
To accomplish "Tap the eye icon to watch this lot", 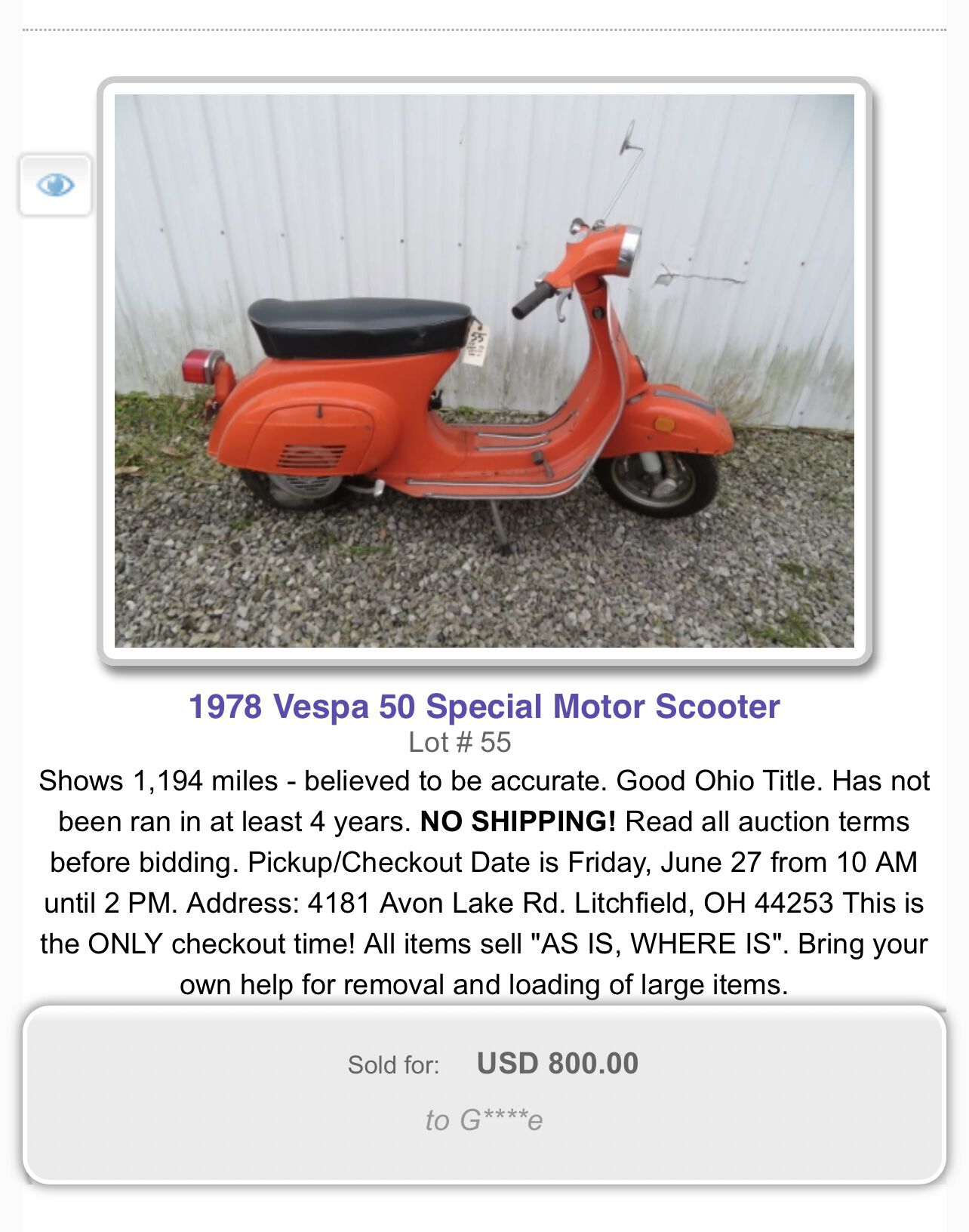I will pos(55,185).
